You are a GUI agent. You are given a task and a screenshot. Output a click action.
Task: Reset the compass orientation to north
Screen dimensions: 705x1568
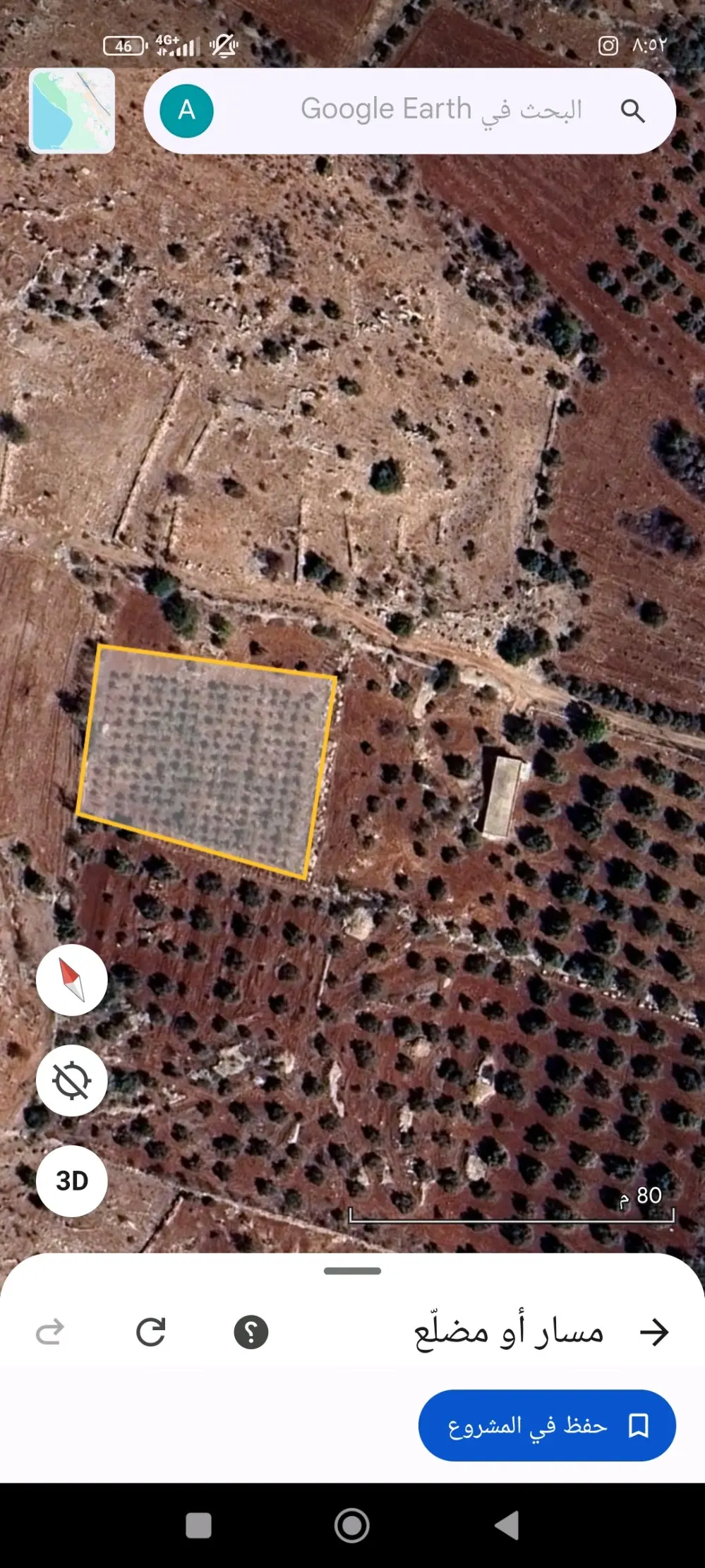tap(72, 980)
